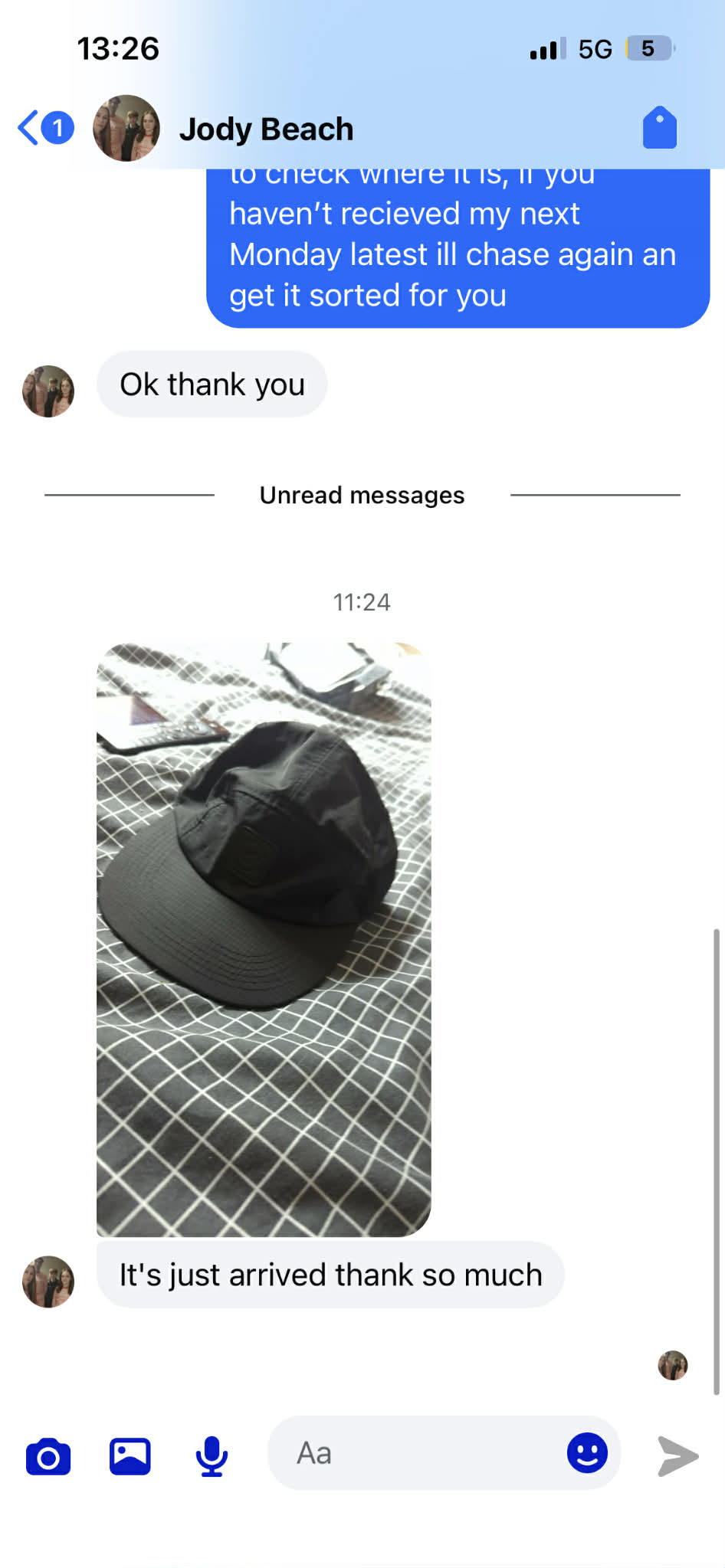The image size is (725, 1568).
Task: Open the black cap photo
Action: pos(264,938)
